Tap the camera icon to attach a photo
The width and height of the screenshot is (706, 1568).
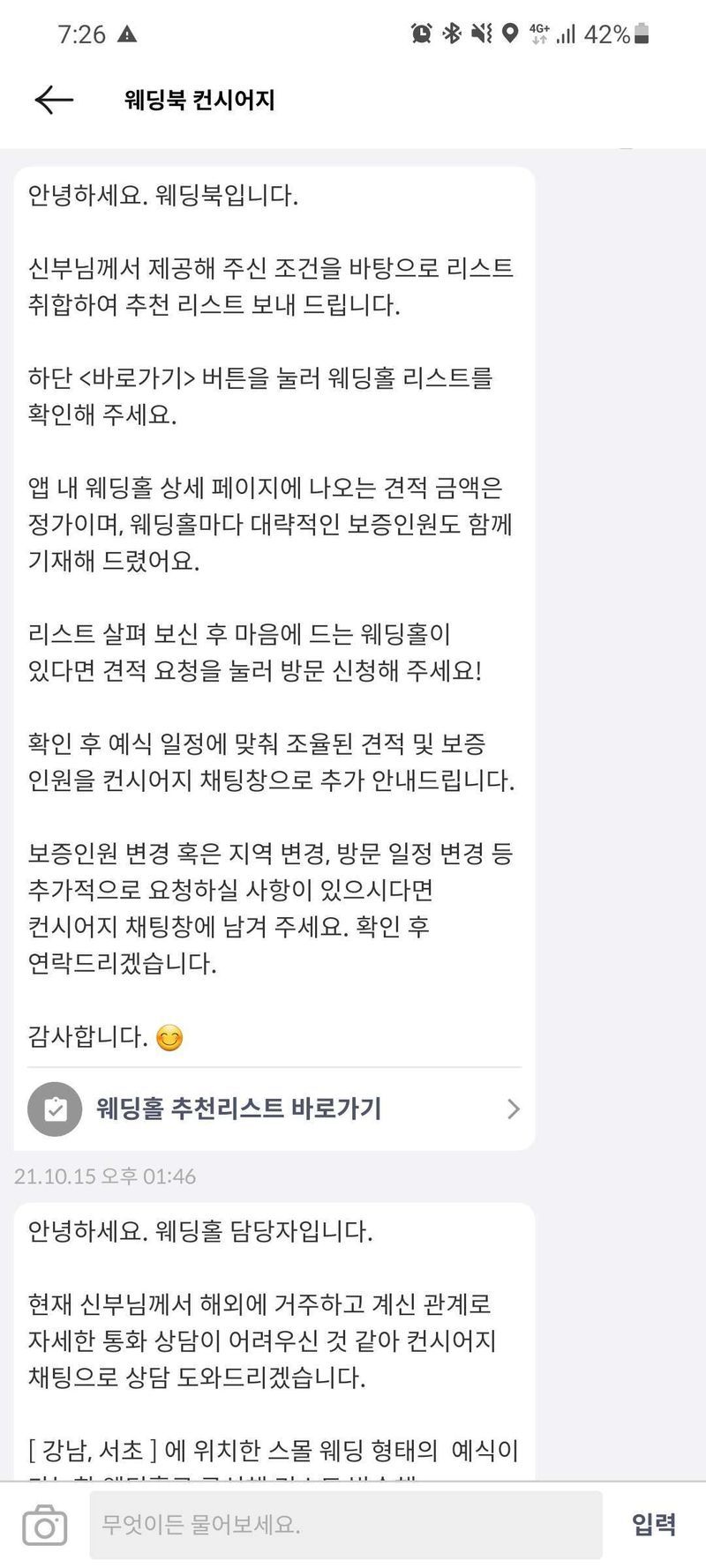pyautogui.click(x=44, y=1526)
